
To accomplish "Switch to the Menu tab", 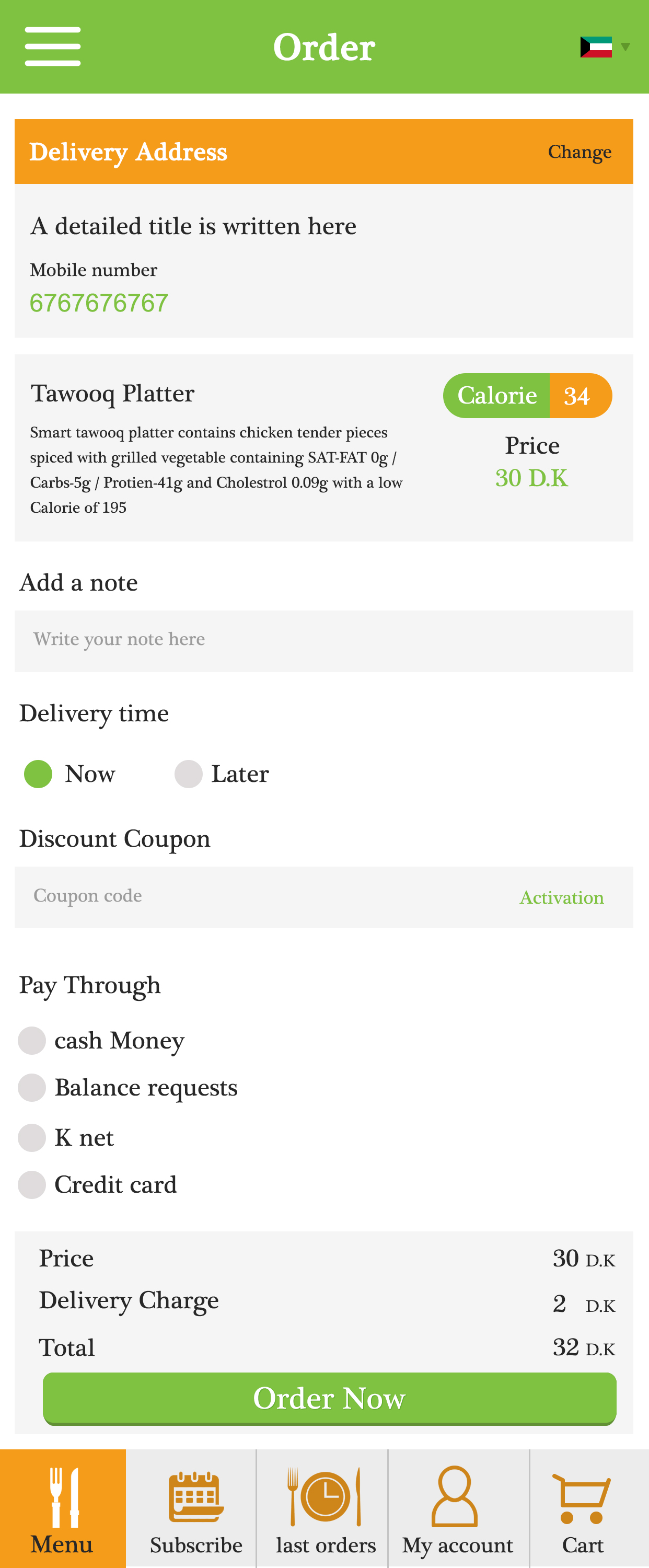I will point(63,1508).
